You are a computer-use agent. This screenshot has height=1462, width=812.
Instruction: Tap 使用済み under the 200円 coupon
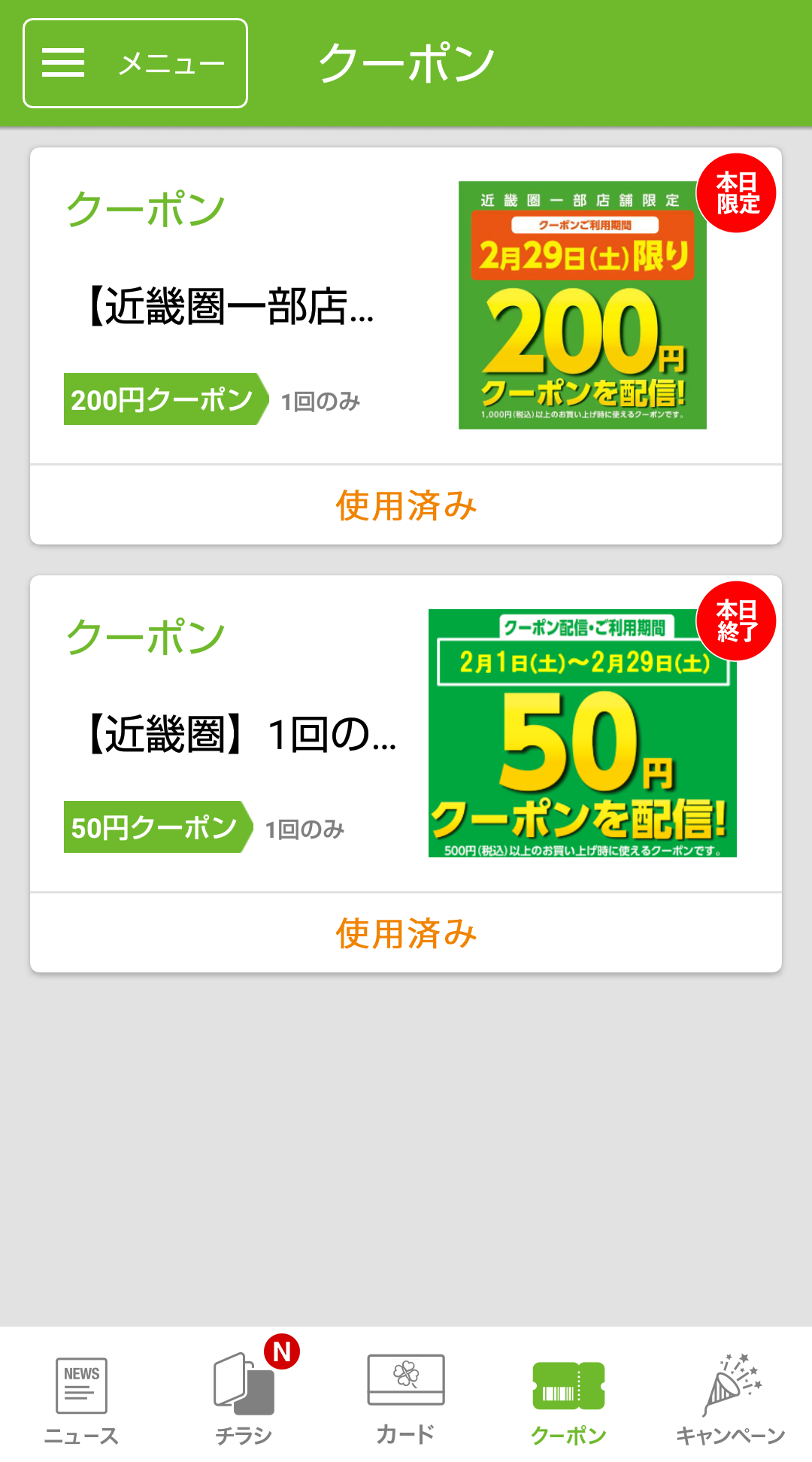(x=406, y=505)
